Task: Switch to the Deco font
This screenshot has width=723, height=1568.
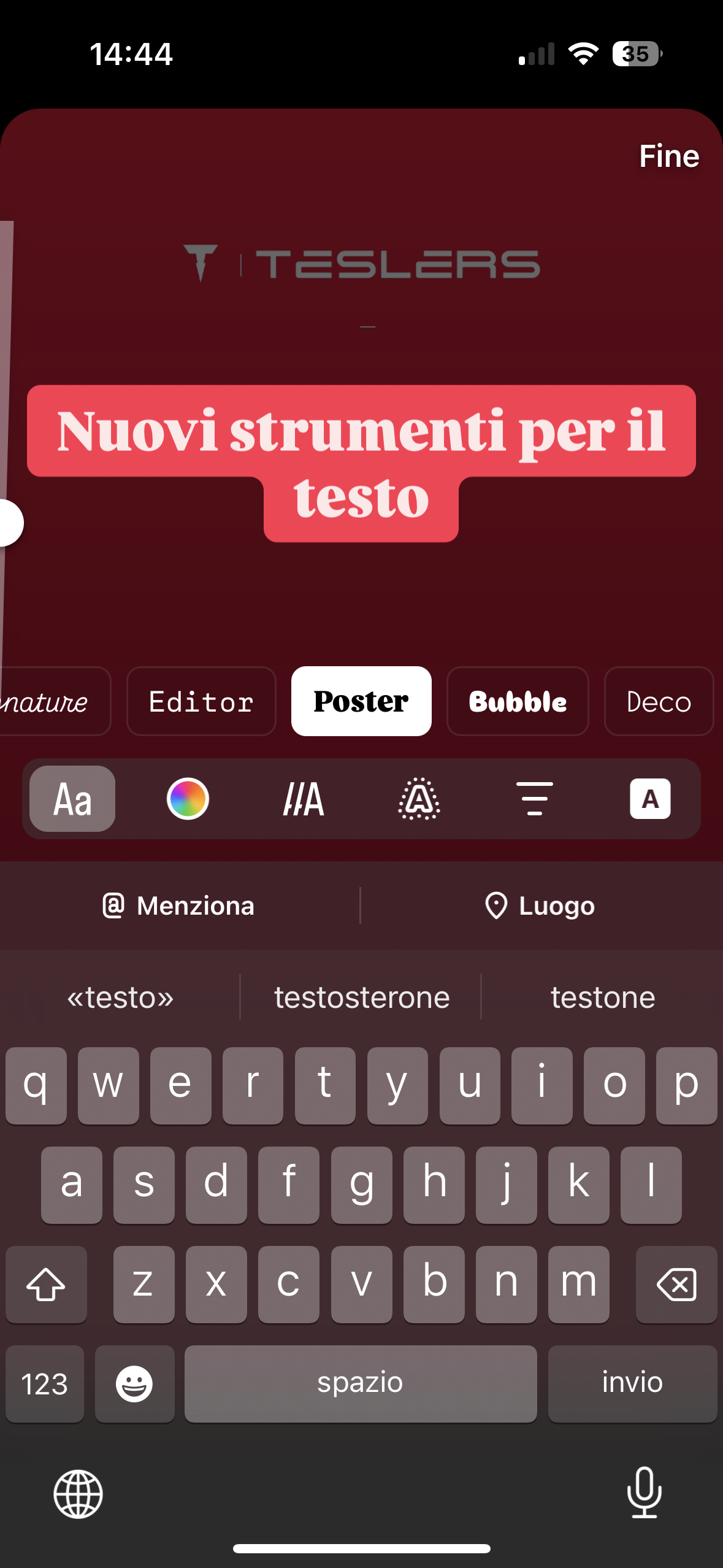Action: (x=659, y=701)
